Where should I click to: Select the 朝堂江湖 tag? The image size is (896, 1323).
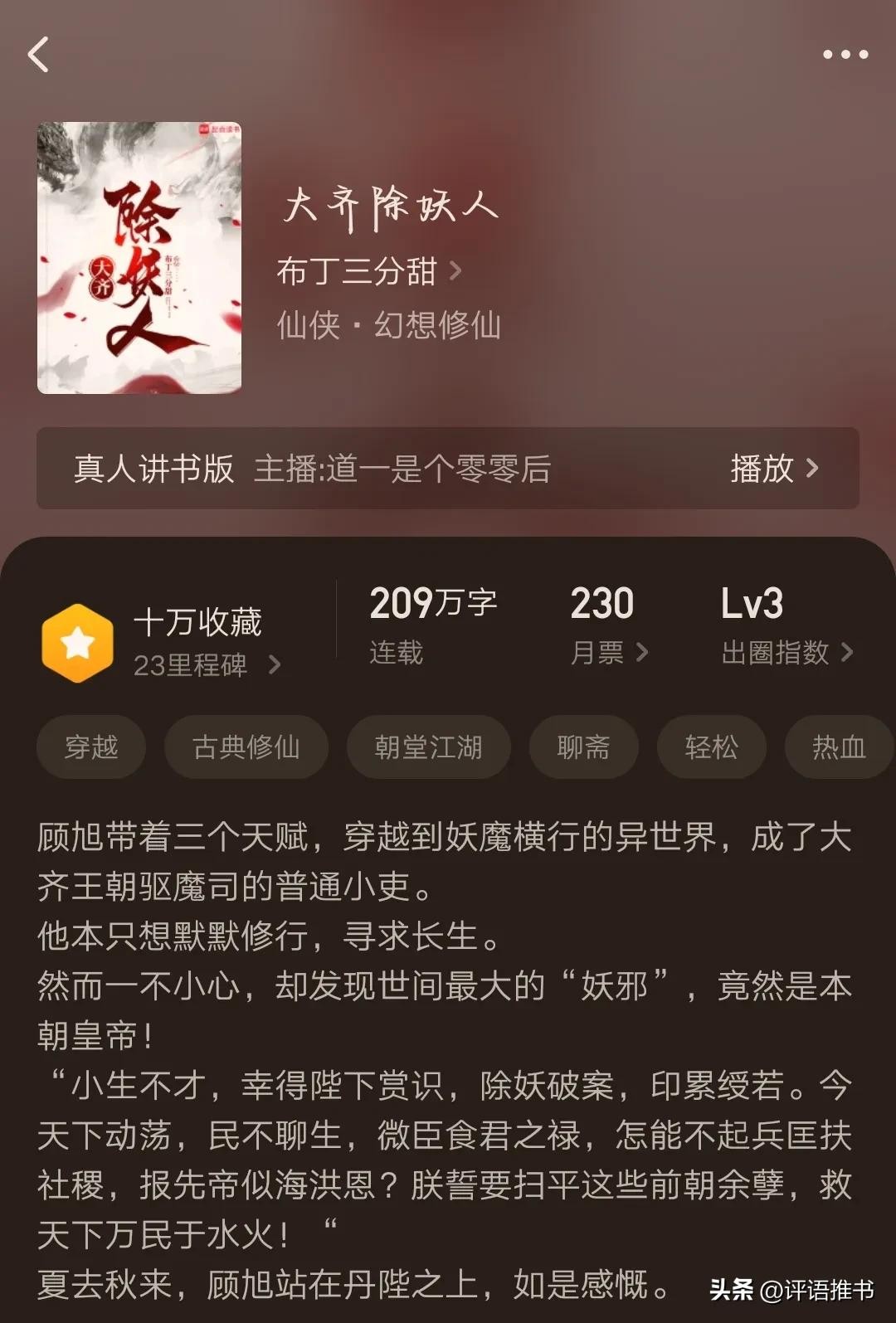428,747
